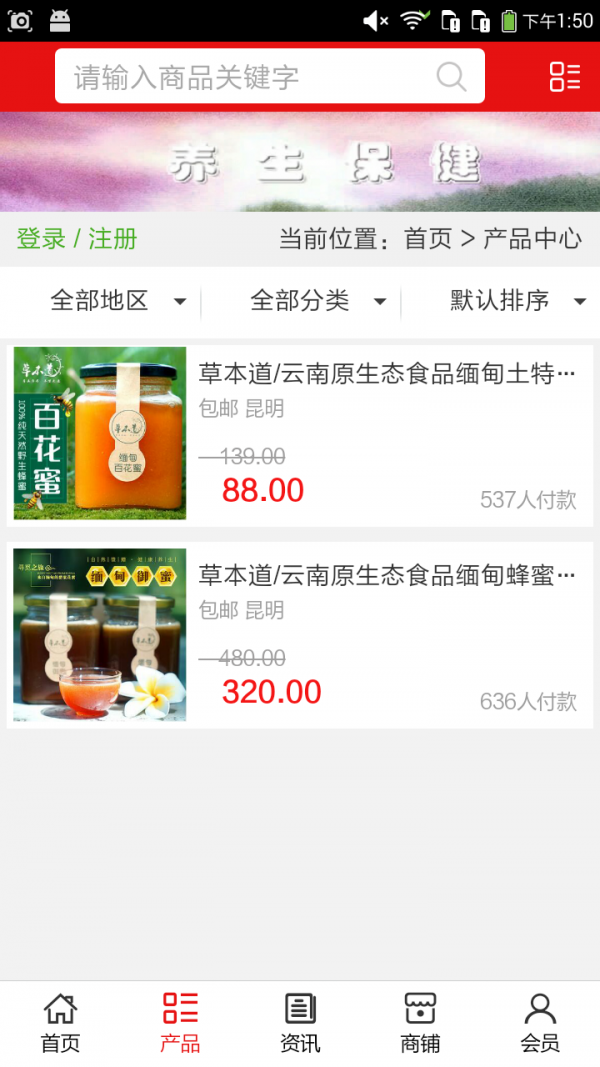Select the 产品 tab
The image size is (600, 1067).
180,1023
